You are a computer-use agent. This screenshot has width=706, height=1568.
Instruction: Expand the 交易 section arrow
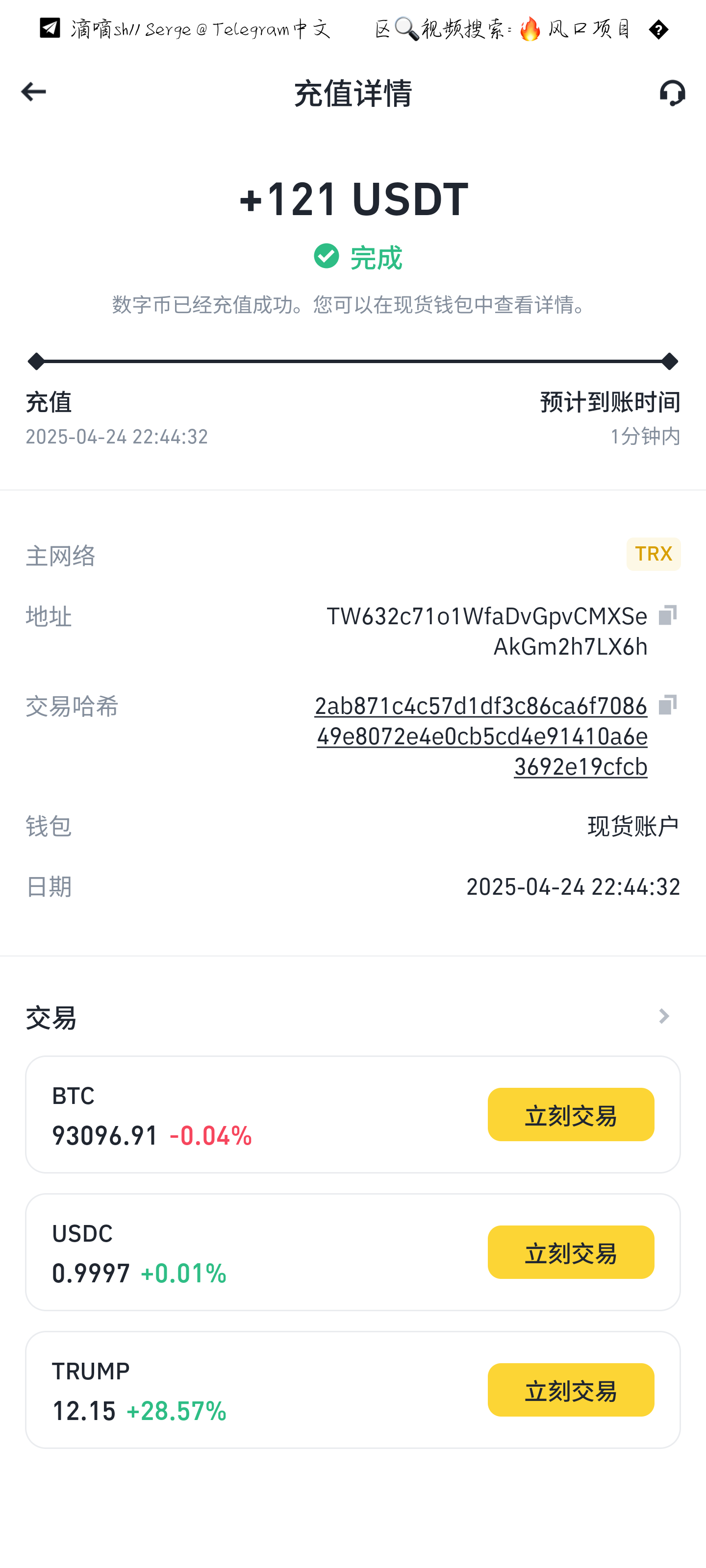click(x=664, y=1016)
